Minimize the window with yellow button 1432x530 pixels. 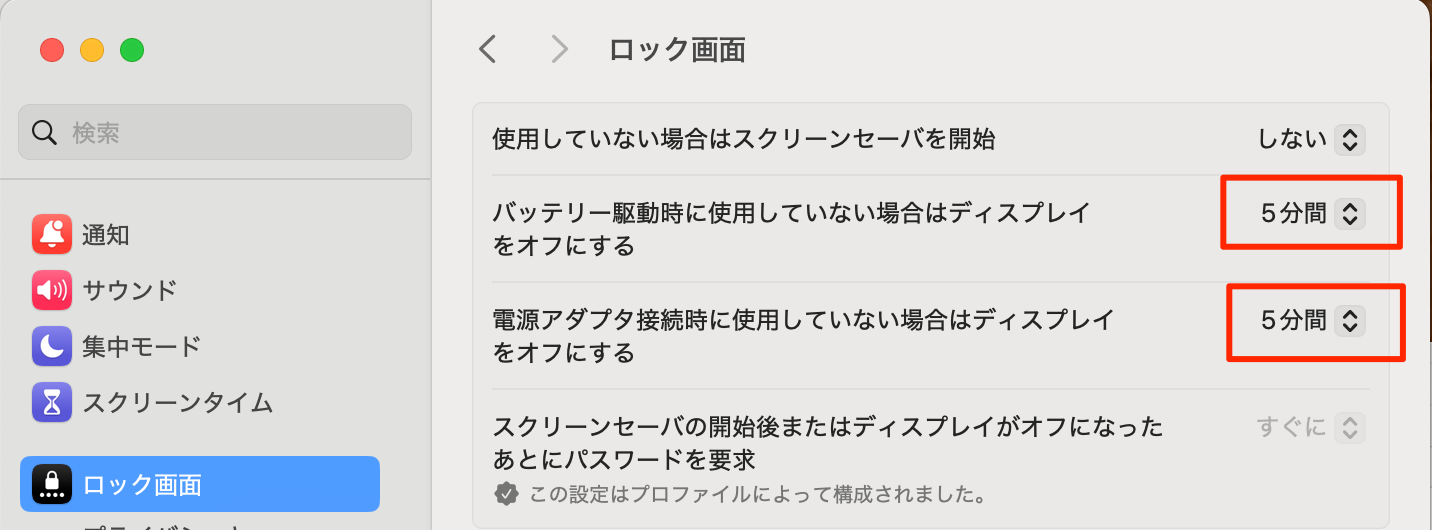pos(92,49)
